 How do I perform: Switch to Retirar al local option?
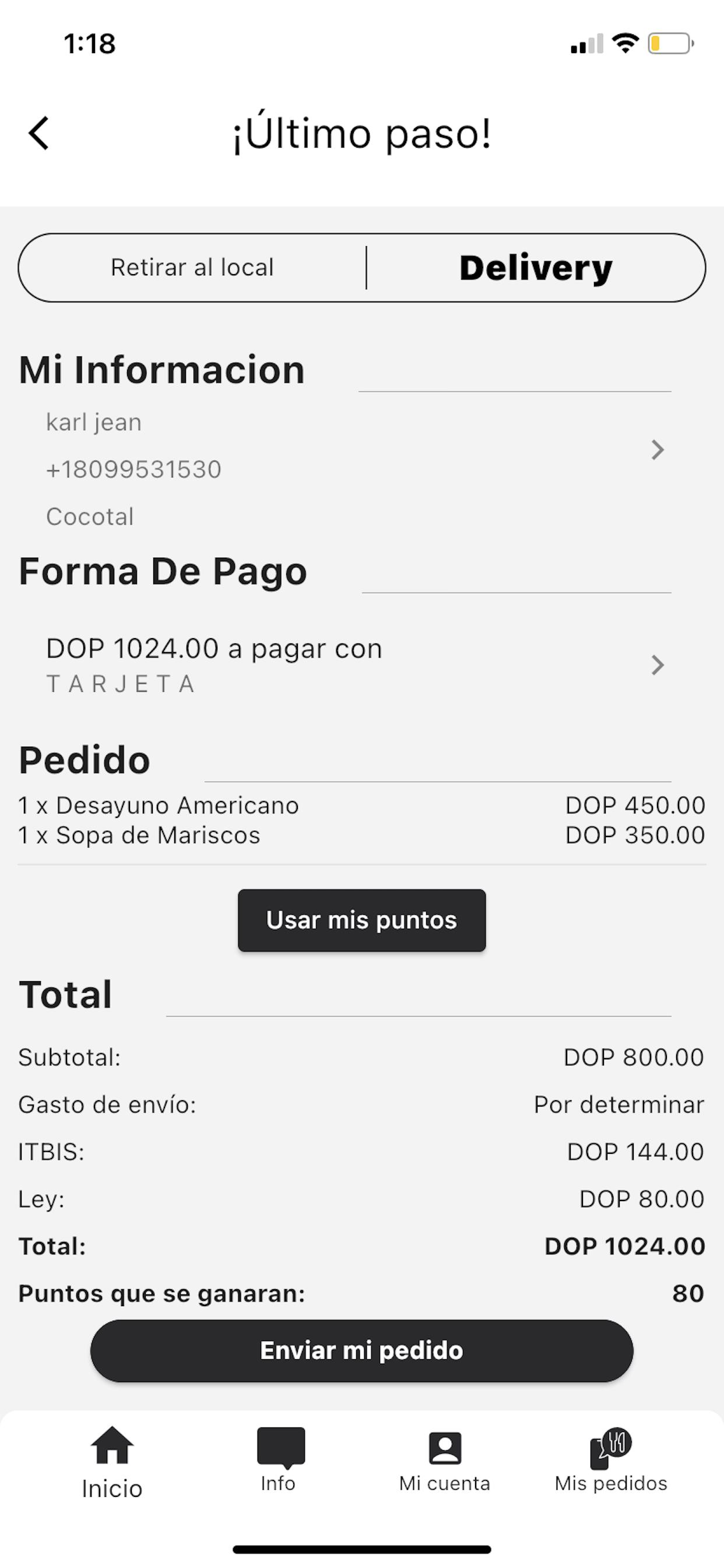(x=192, y=267)
